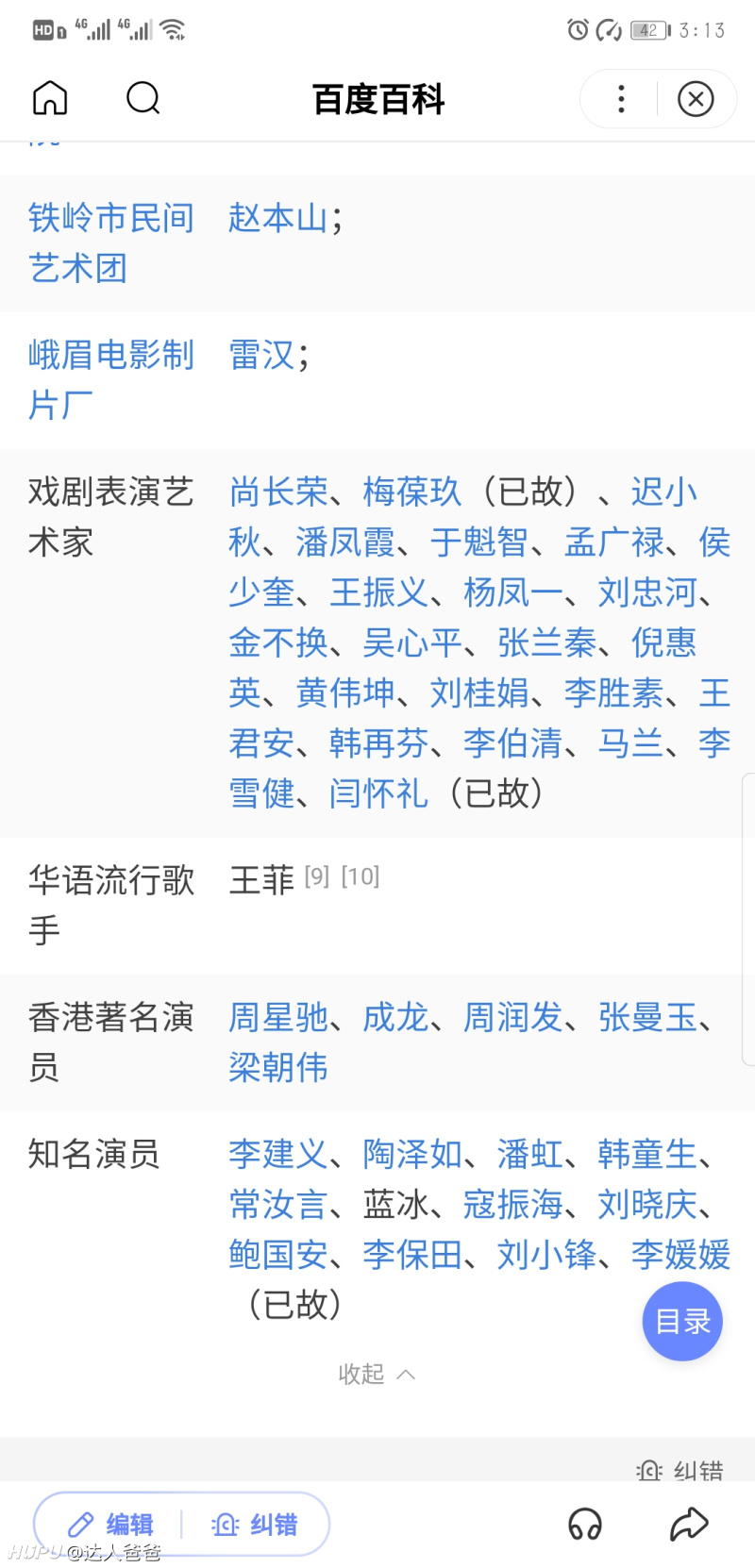Open the 周星驰 link
Screen dimensions: 755x1568
click(x=278, y=1018)
